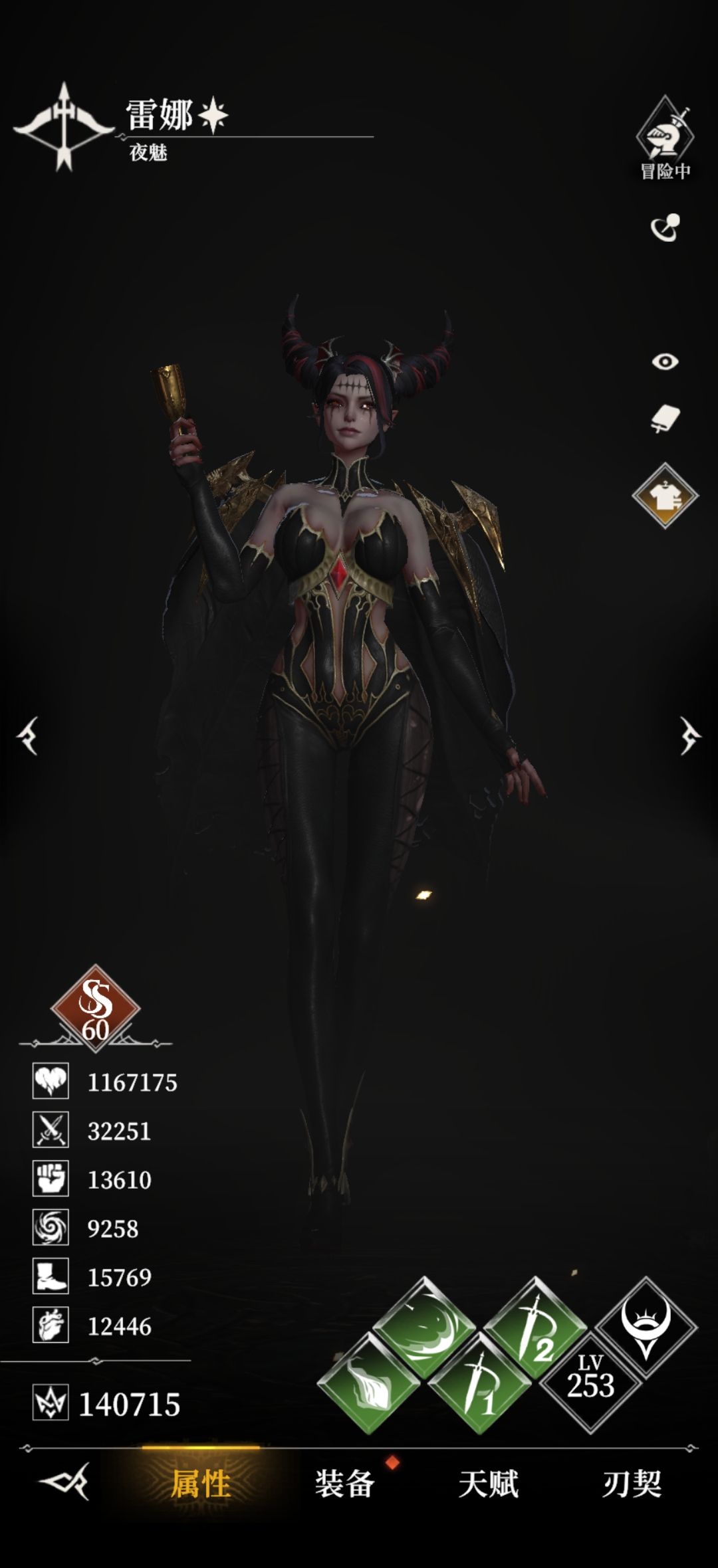Viewport: 718px width, 1568px height.
Task: Switch to the 天赋 tab
Action: click(x=488, y=1484)
